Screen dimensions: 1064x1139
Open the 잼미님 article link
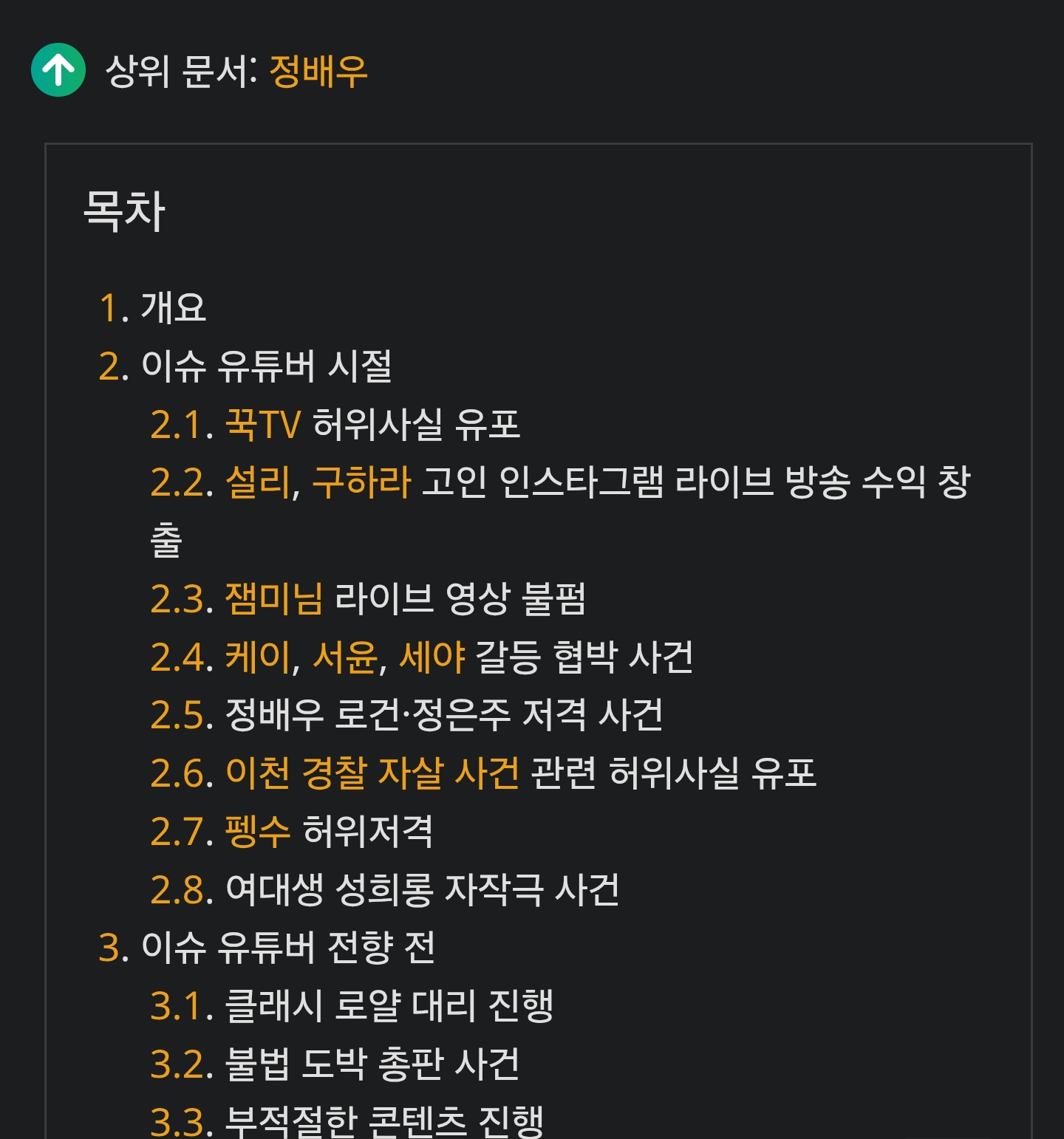tap(273, 598)
